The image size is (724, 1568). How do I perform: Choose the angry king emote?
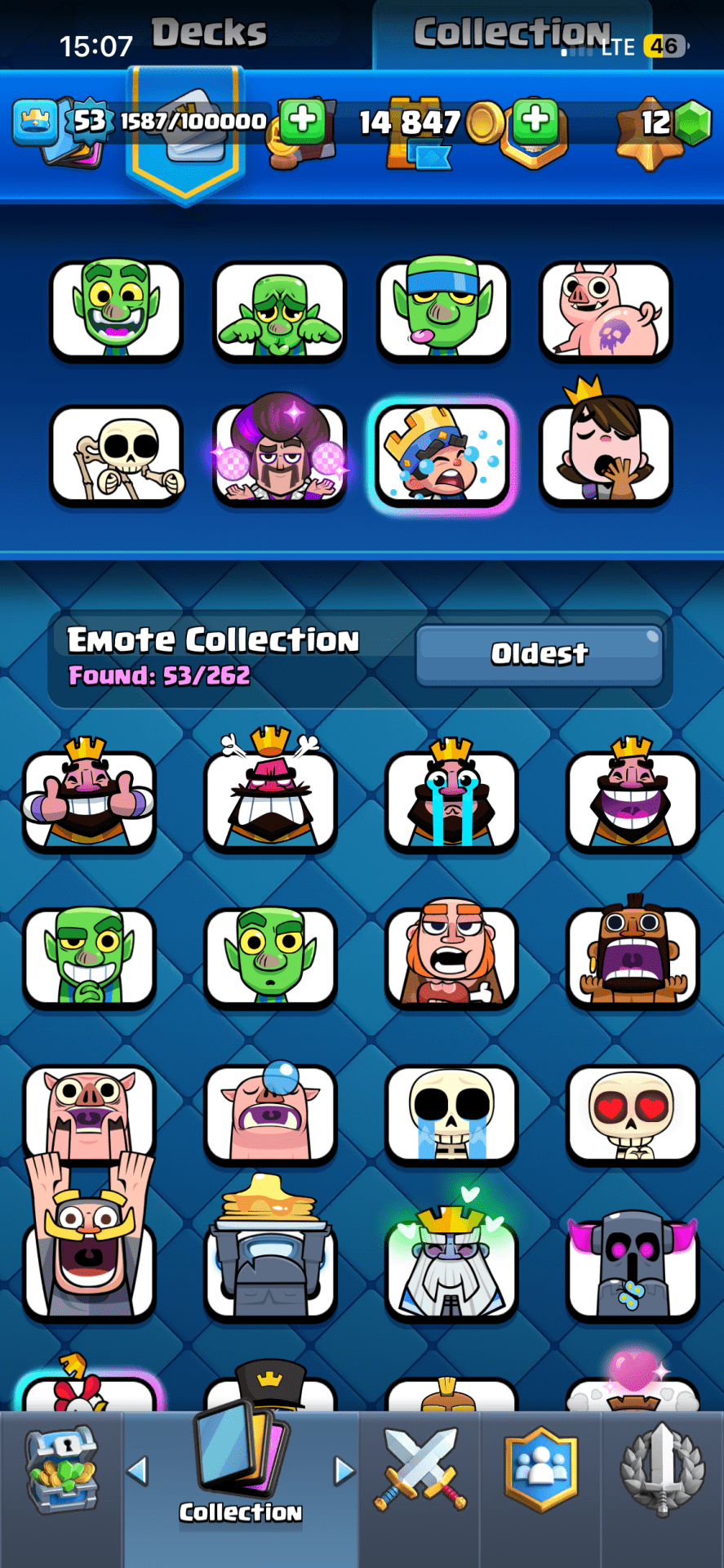point(270,794)
